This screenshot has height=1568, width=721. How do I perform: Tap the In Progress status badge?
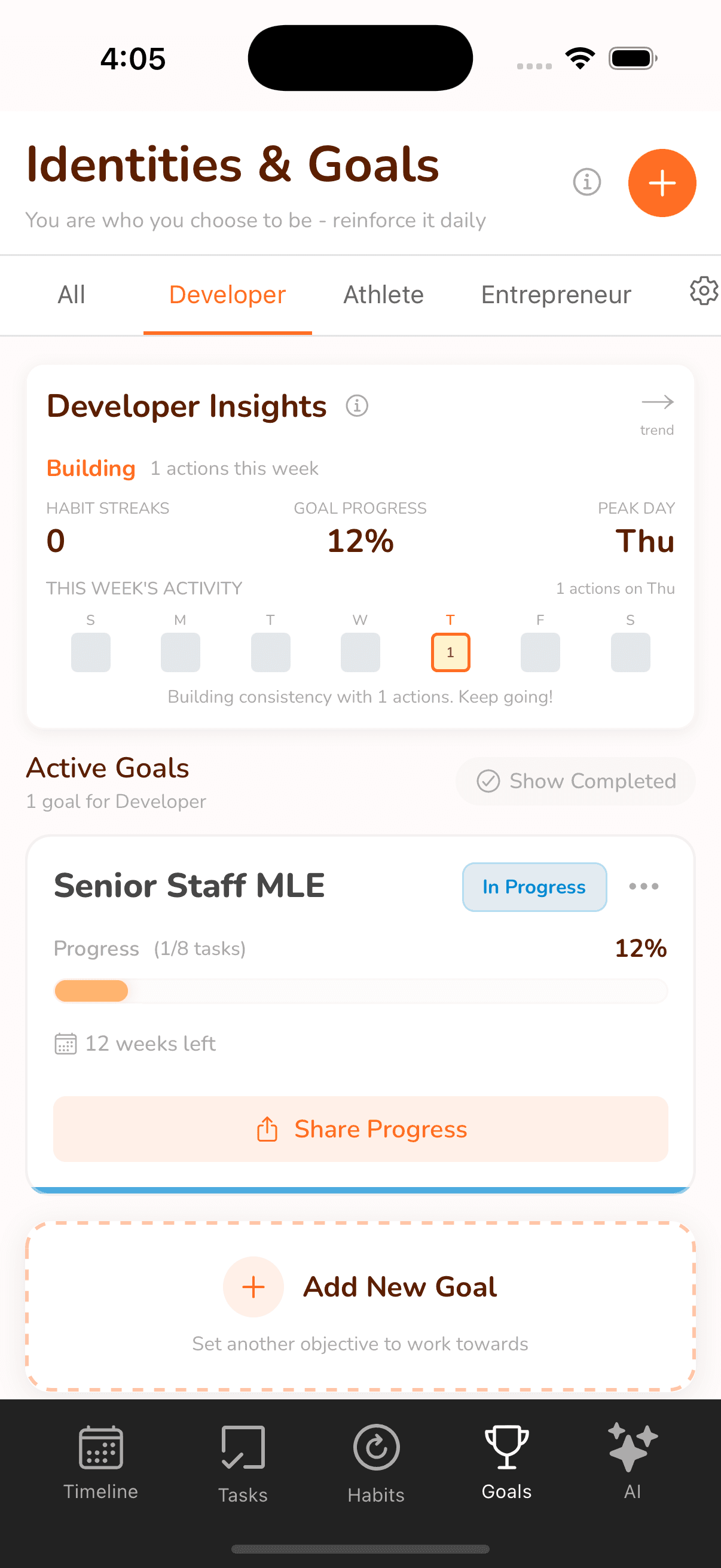(x=534, y=887)
